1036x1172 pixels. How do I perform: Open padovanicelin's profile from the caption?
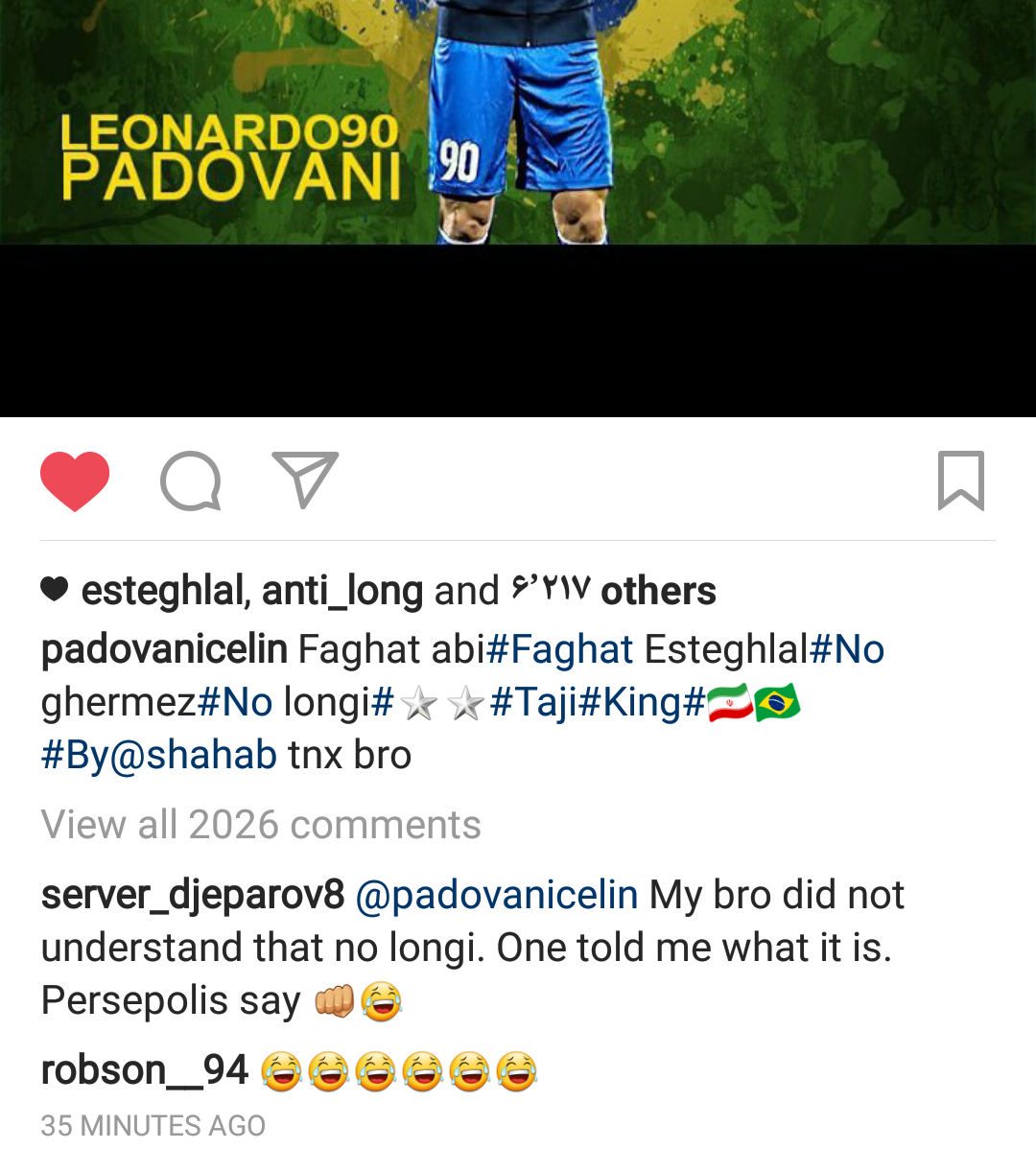pos(164,649)
